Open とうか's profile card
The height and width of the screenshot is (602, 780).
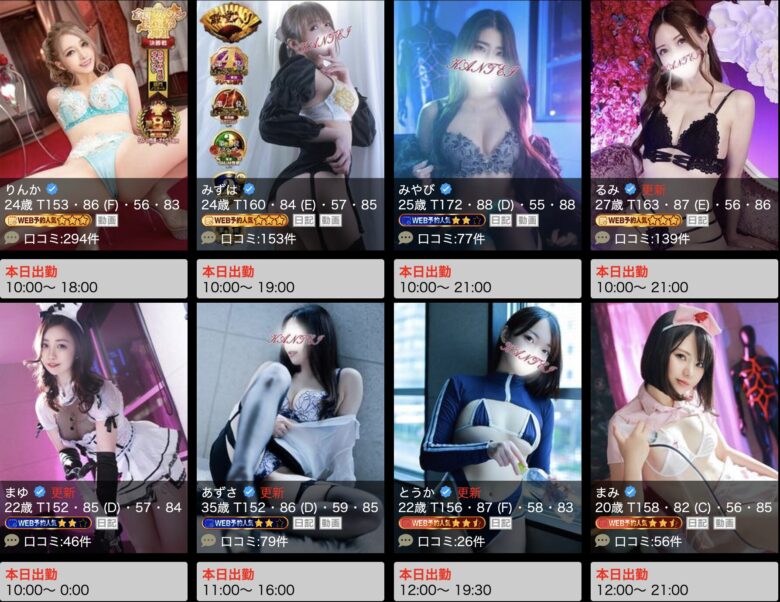(x=486, y=400)
